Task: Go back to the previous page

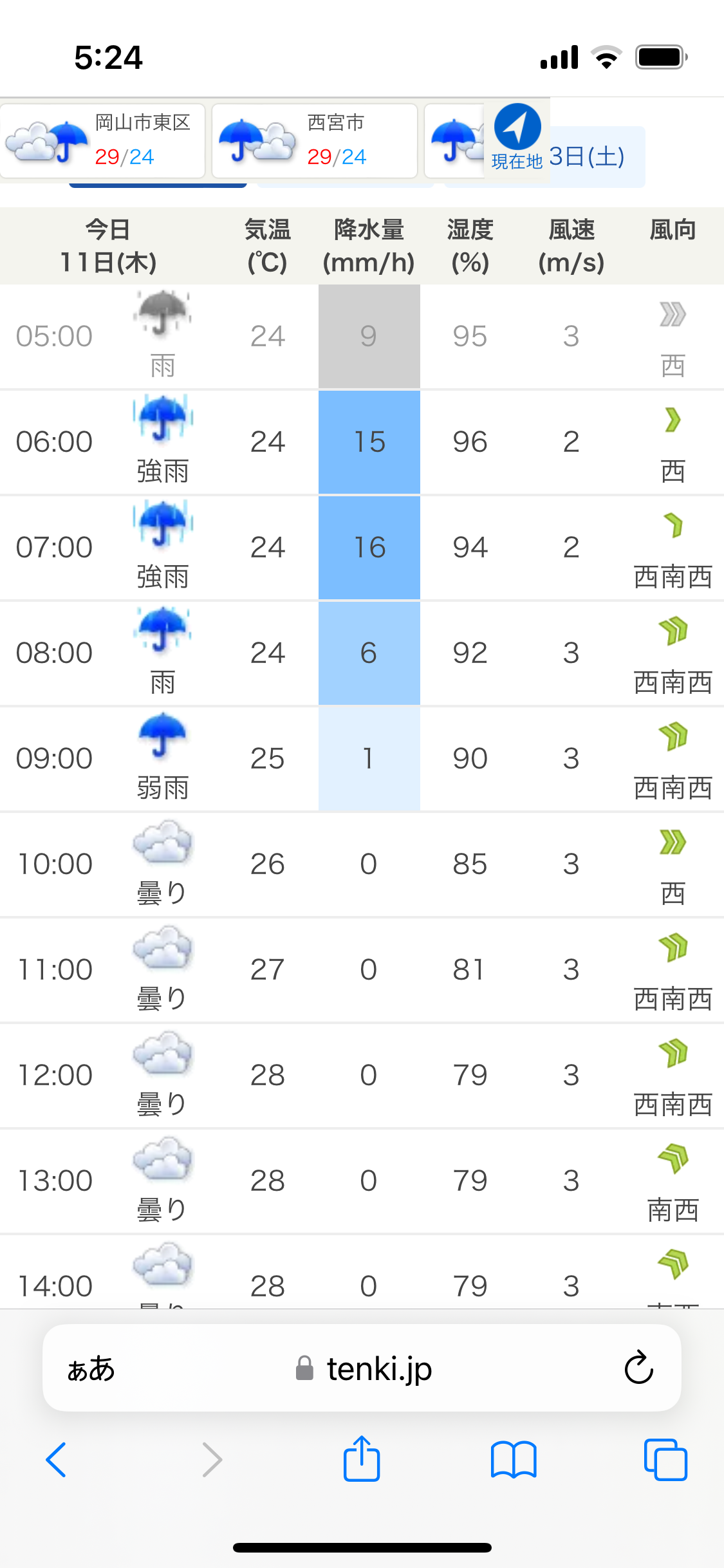Action: tap(56, 1459)
